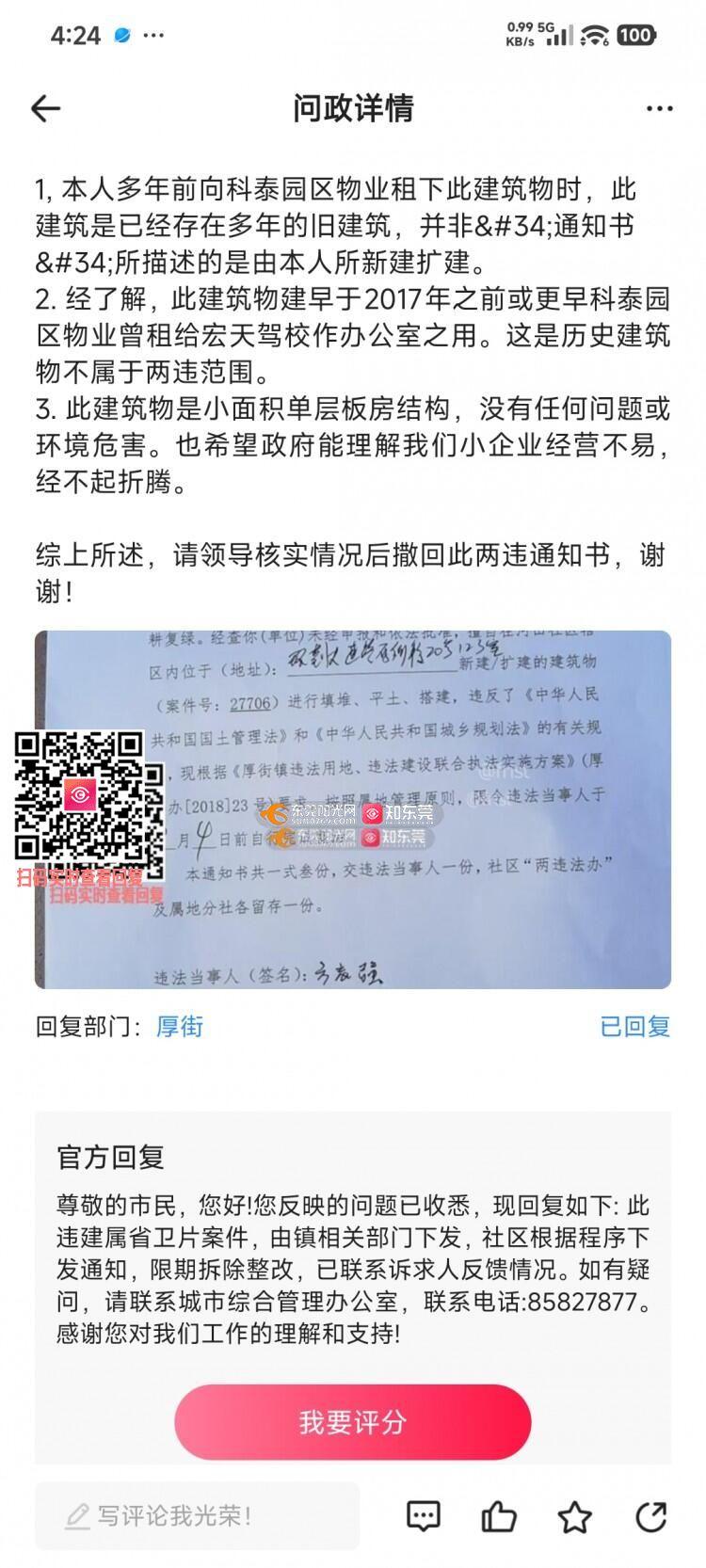
Task: Like this post with thumbs-up
Action: tap(498, 1516)
